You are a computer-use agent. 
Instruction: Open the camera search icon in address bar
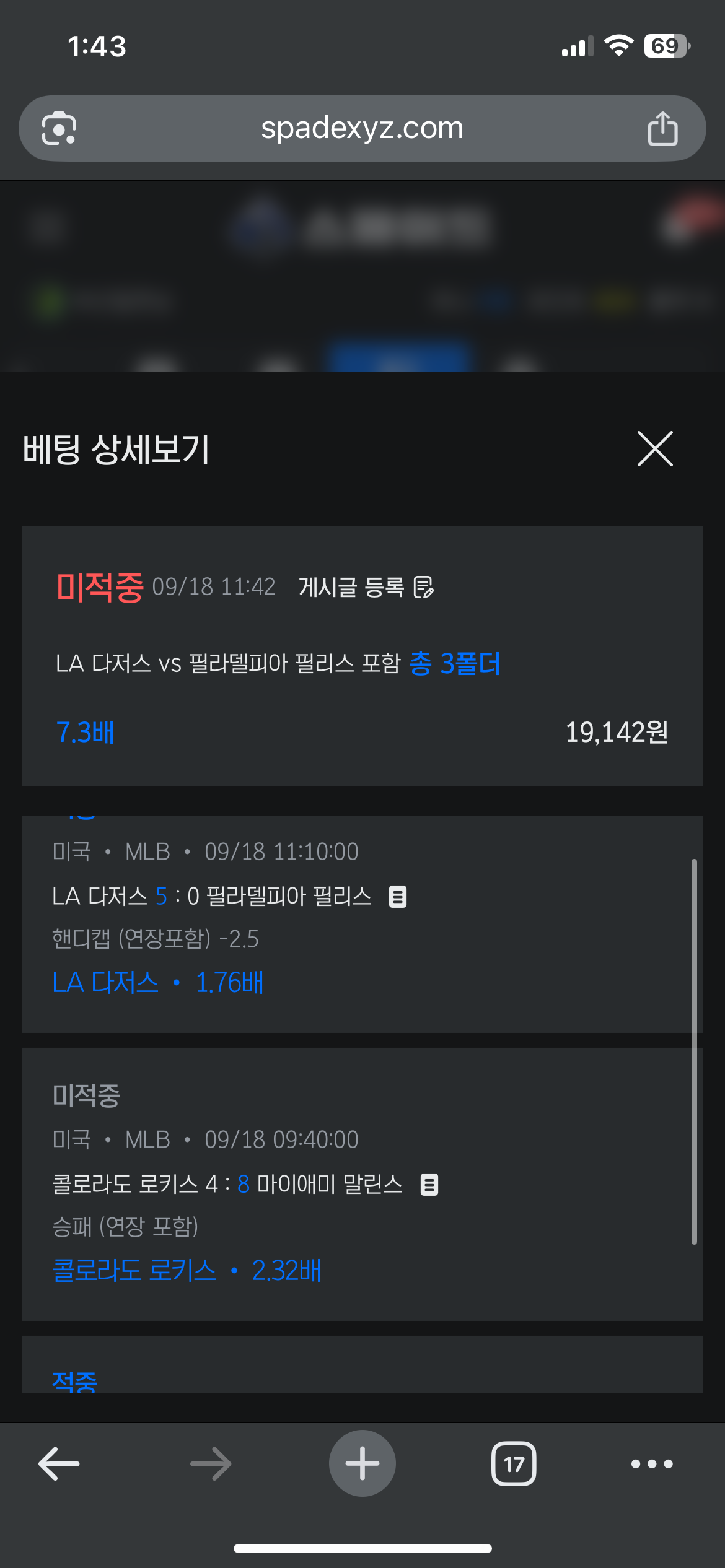click(x=59, y=128)
